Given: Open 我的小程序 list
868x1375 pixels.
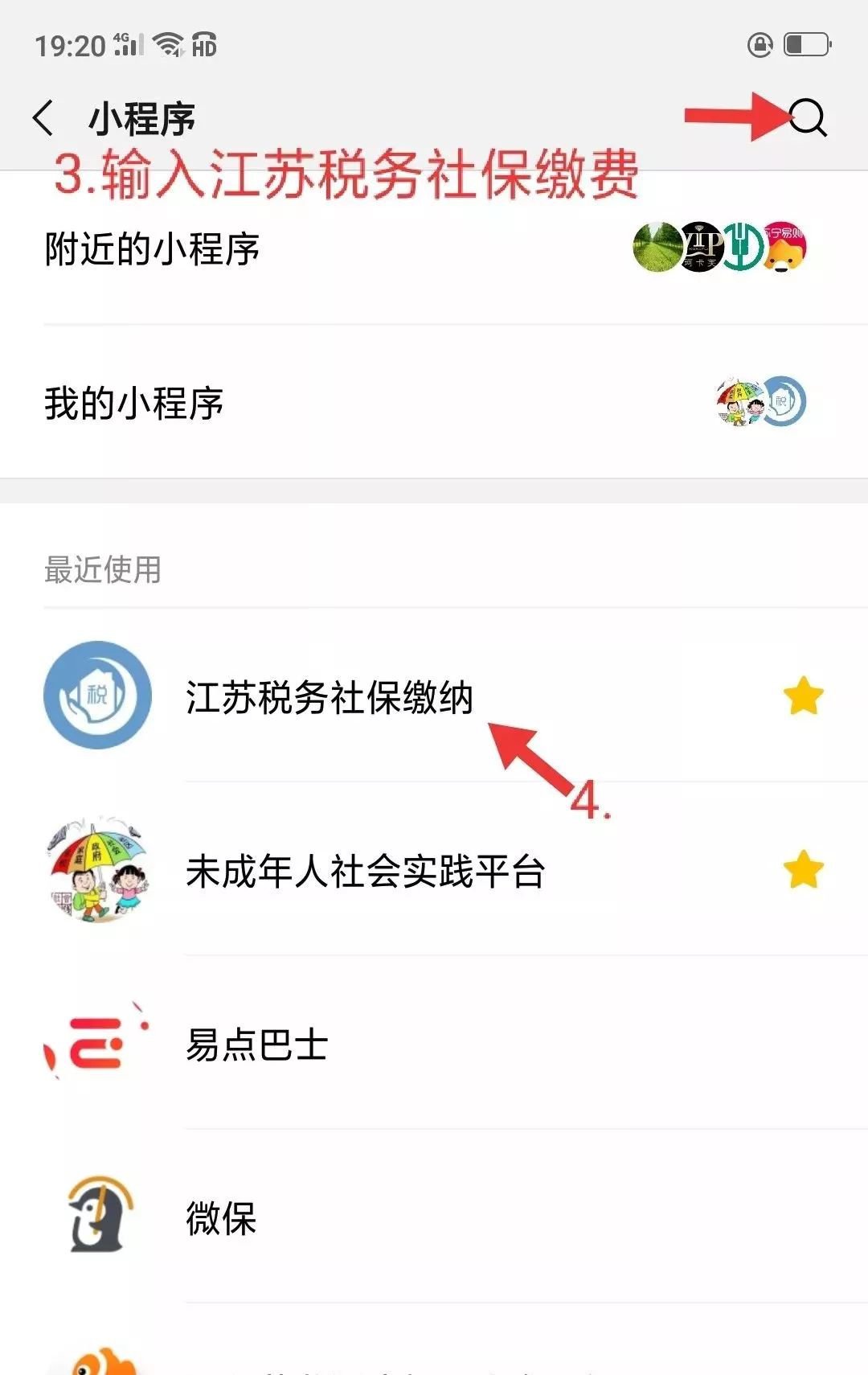Looking at the screenshot, I should click(134, 403).
